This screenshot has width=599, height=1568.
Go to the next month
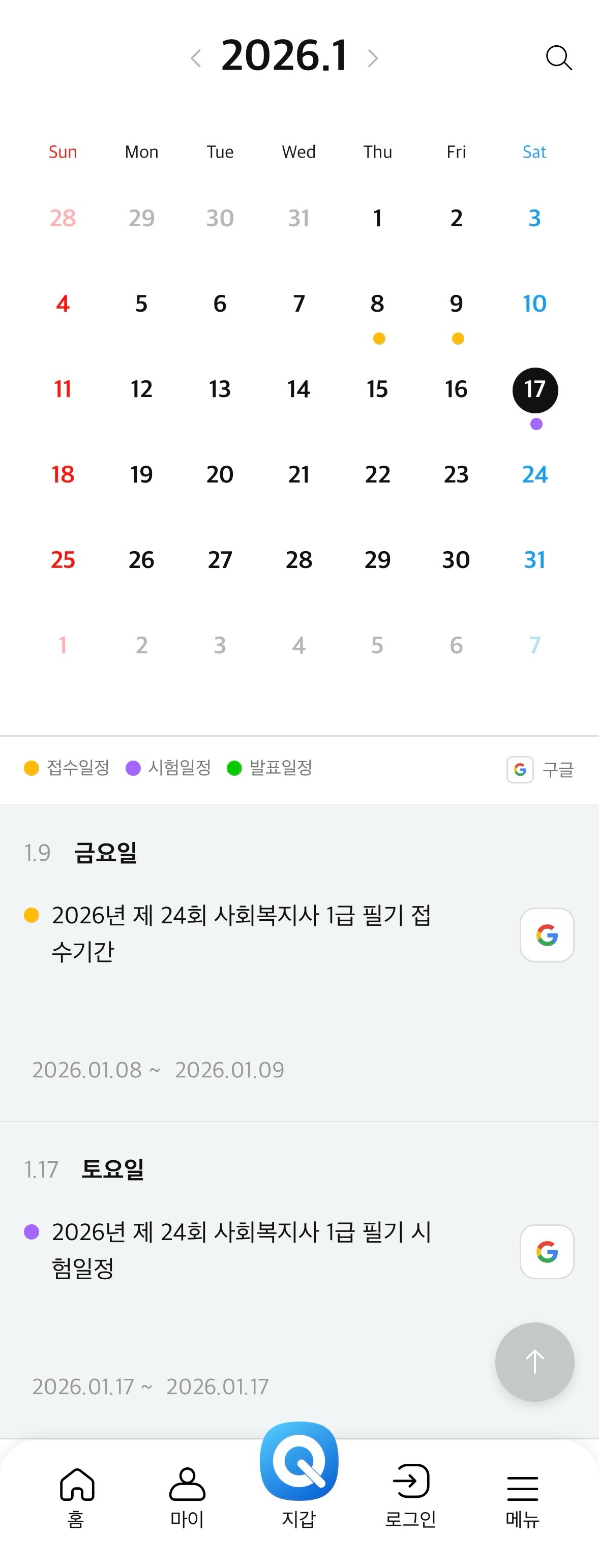tap(373, 58)
